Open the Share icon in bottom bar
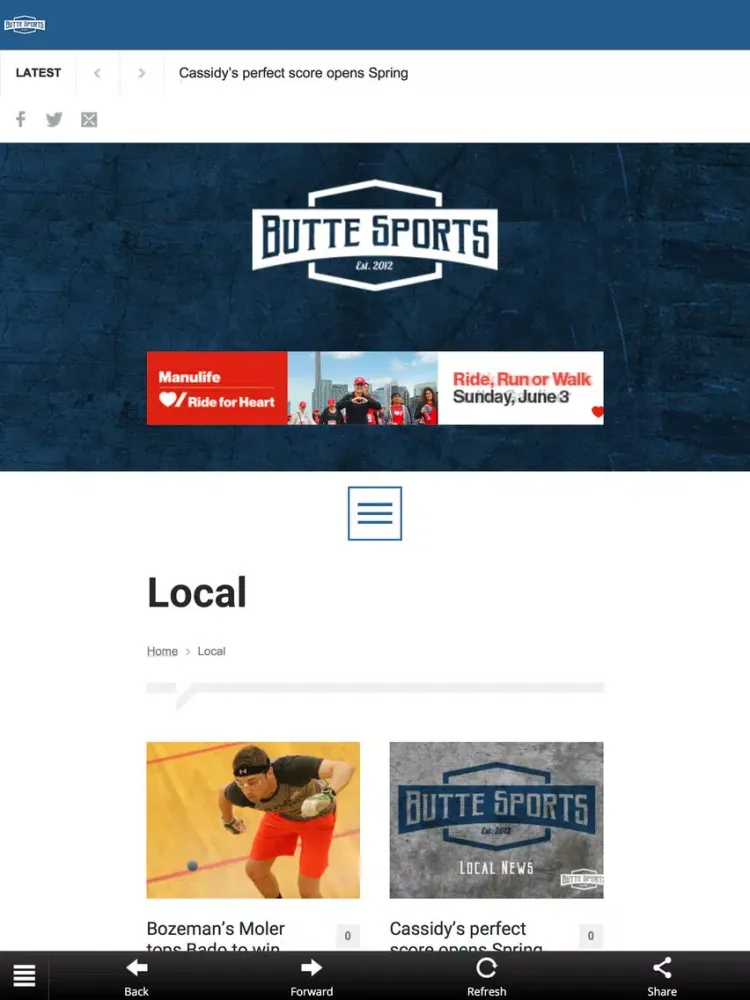750x1000 pixels. pyautogui.click(x=662, y=975)
